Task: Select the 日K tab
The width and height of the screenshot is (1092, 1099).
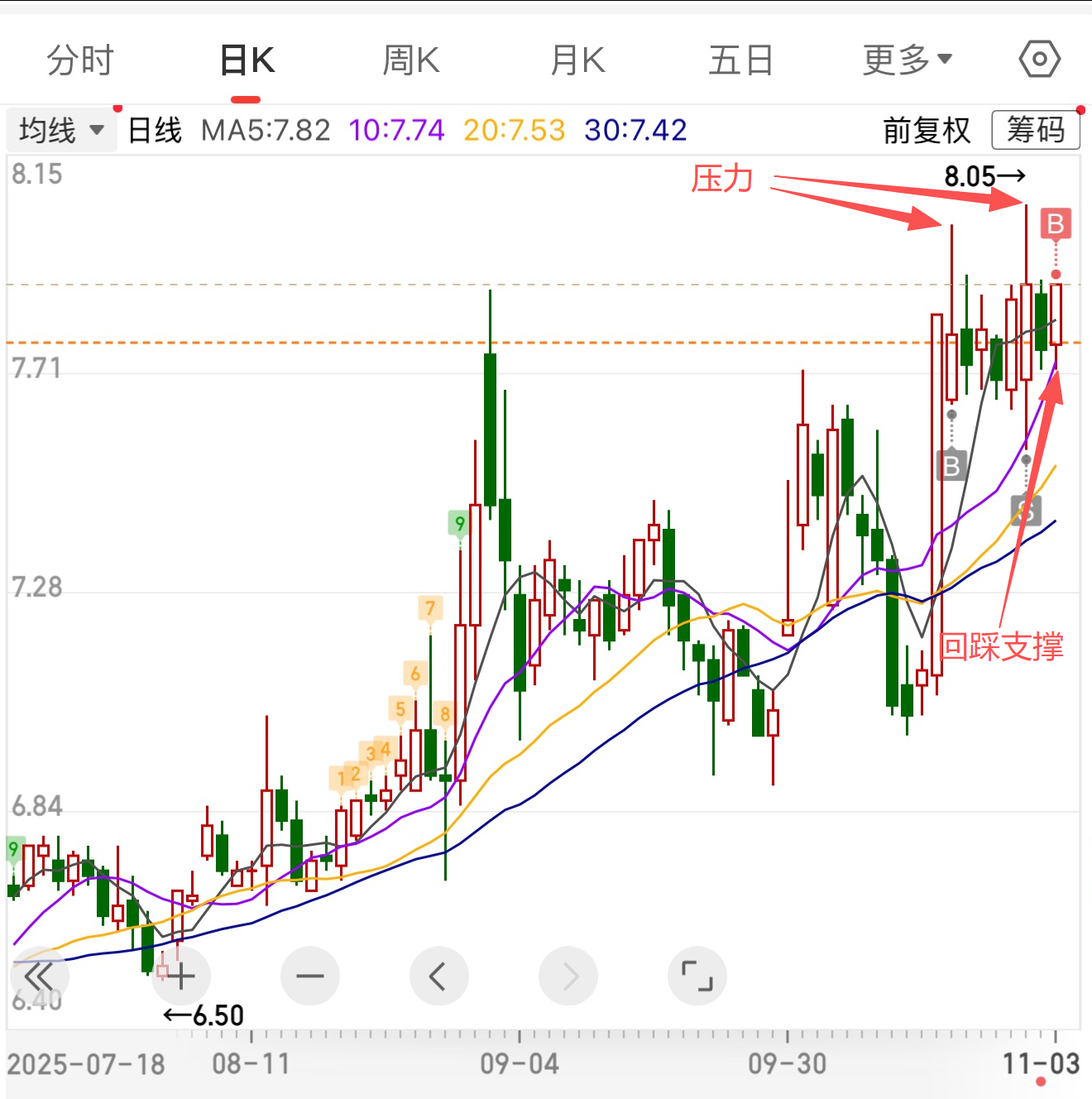Action: click(247, 60)
